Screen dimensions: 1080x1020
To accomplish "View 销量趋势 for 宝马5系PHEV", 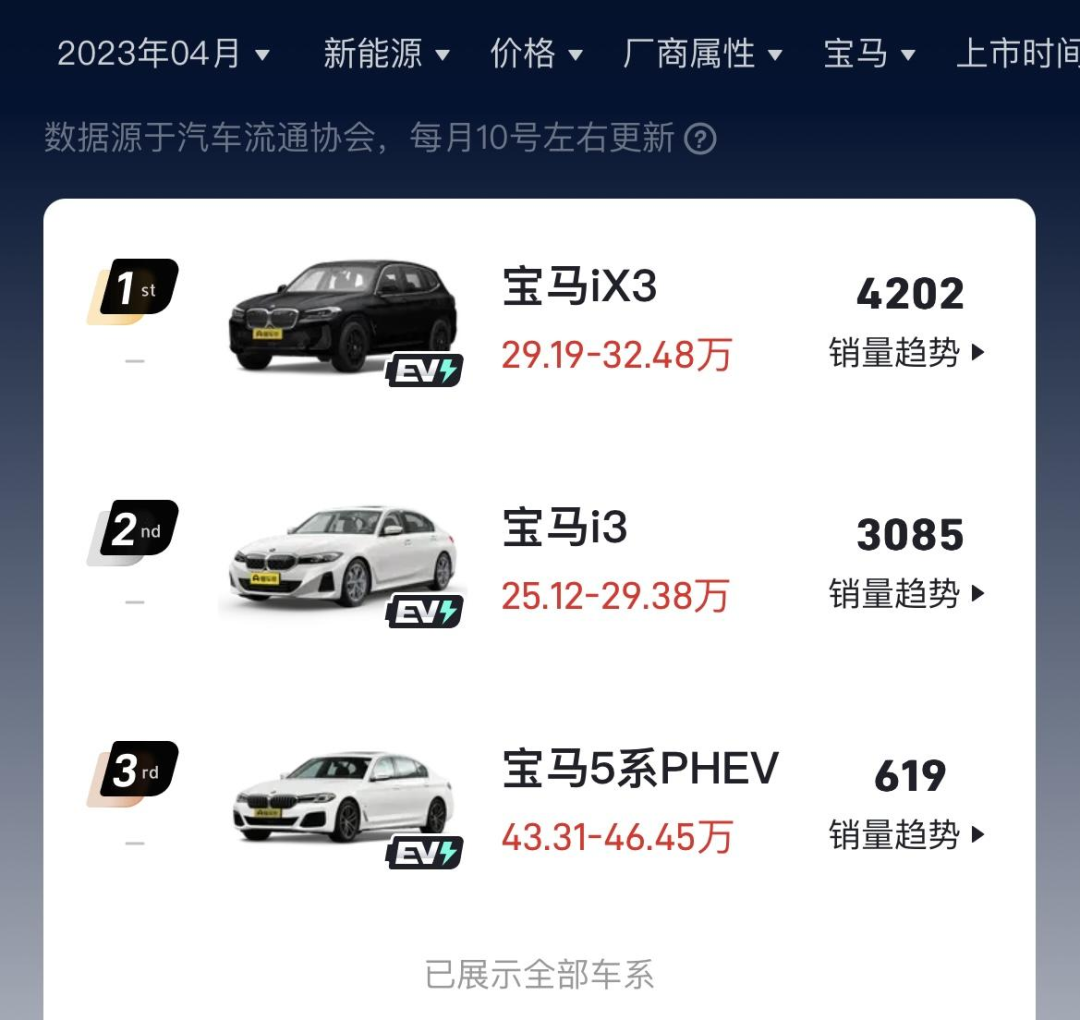I will [907, 835].
